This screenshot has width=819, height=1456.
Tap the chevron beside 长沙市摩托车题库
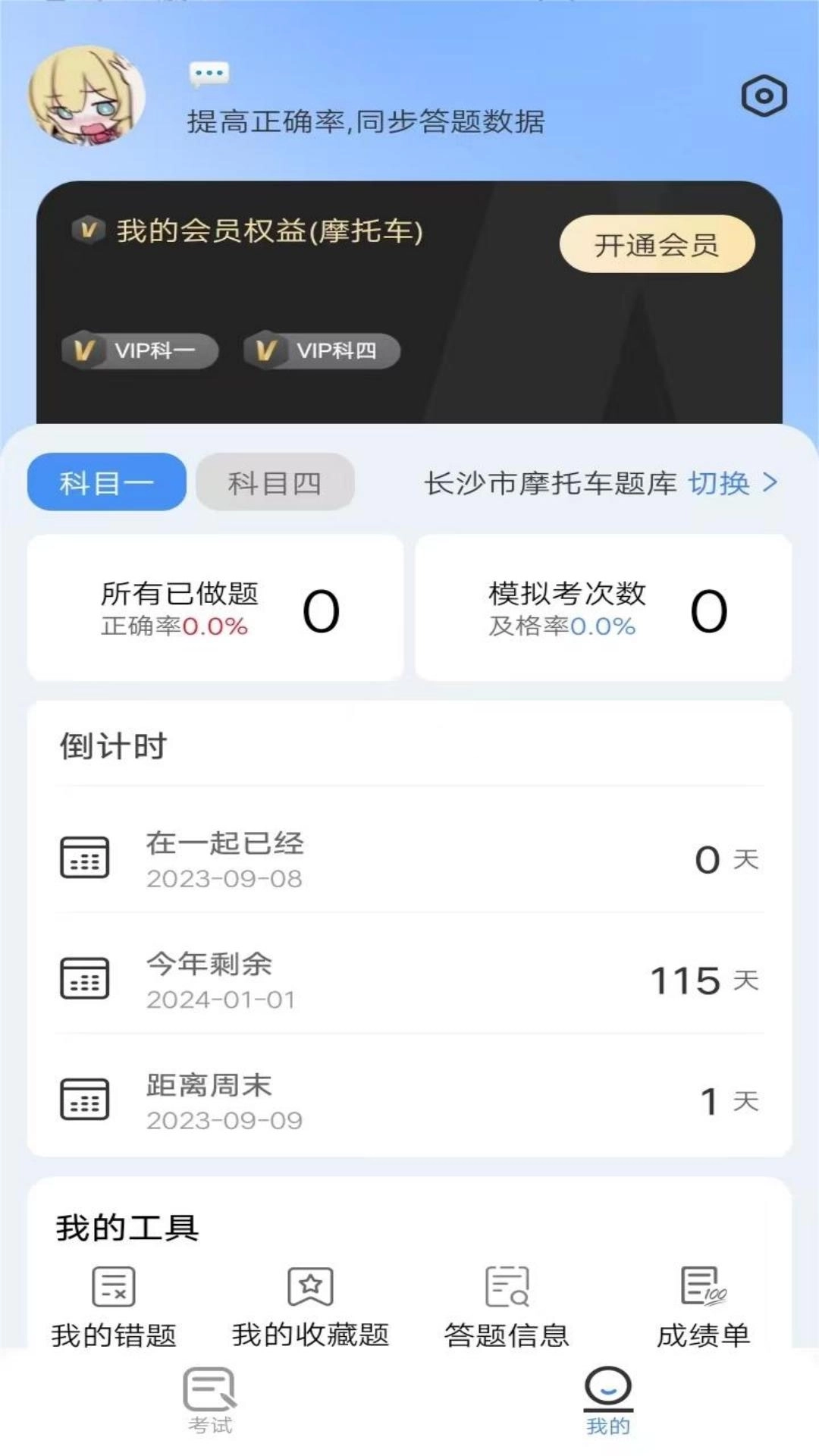(x=770, y=483)
